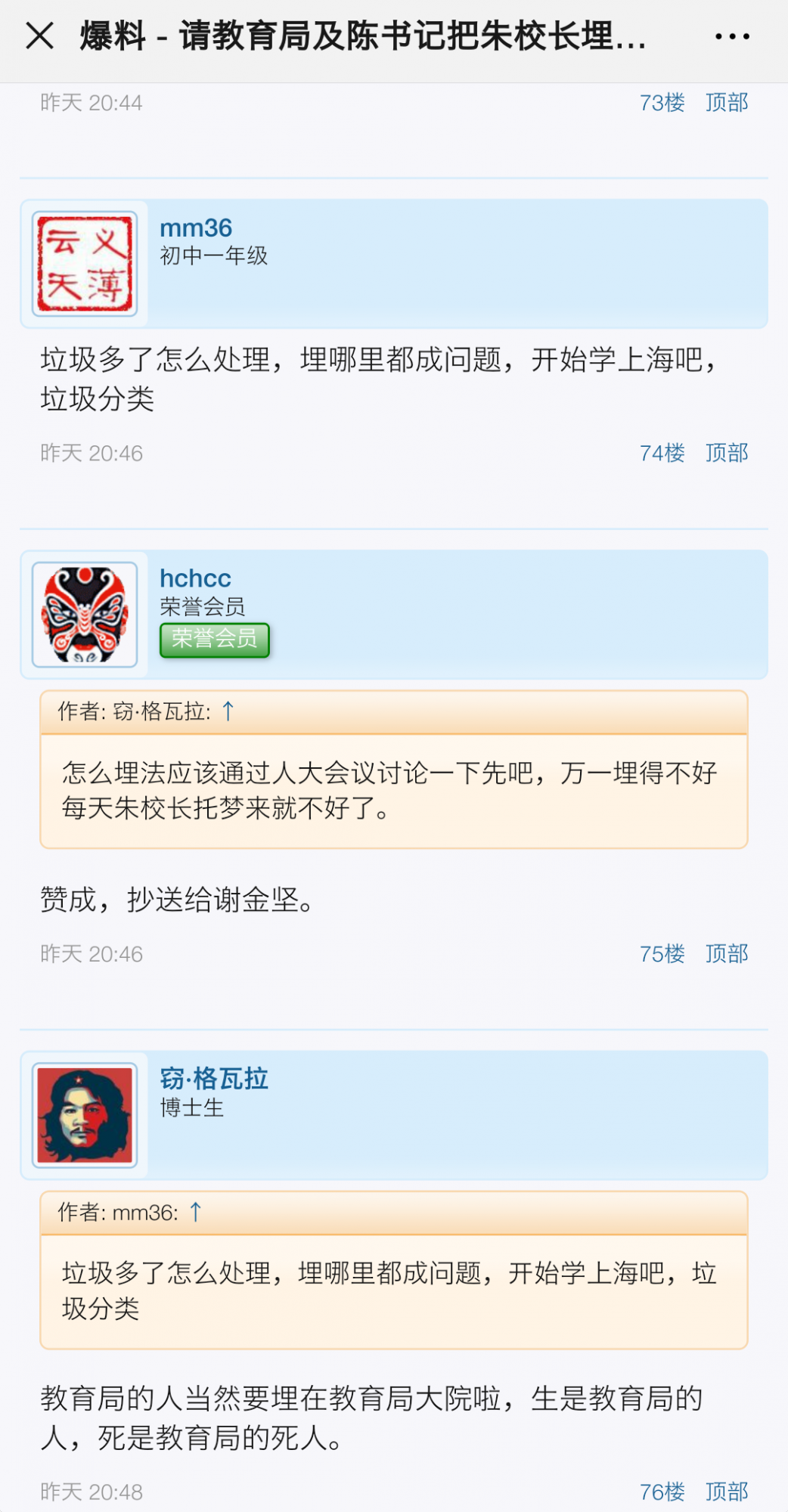This screenshot has width=788, height=1512.
Task: Tap the green 荣誉会员 badge
Action: 214,640
